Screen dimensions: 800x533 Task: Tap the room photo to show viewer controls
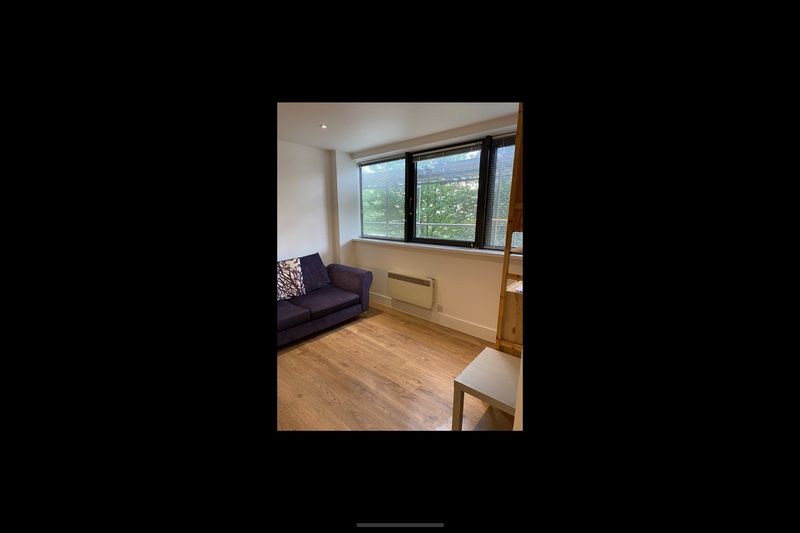[399, 266]
